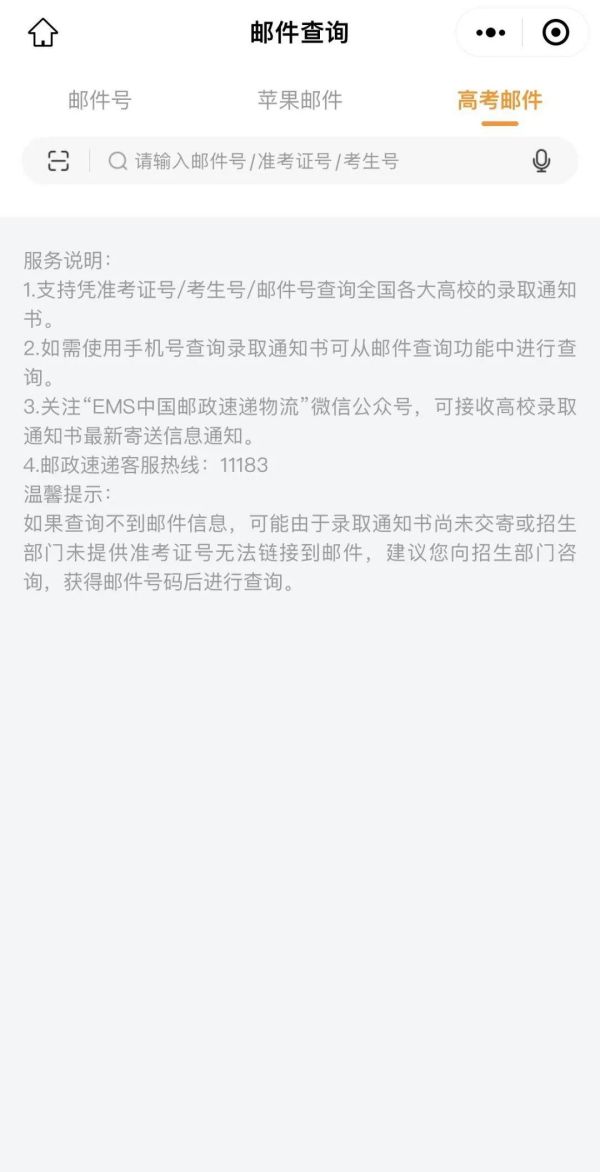
Task: Open the mini program more options menu
Action: pos(490,33)
